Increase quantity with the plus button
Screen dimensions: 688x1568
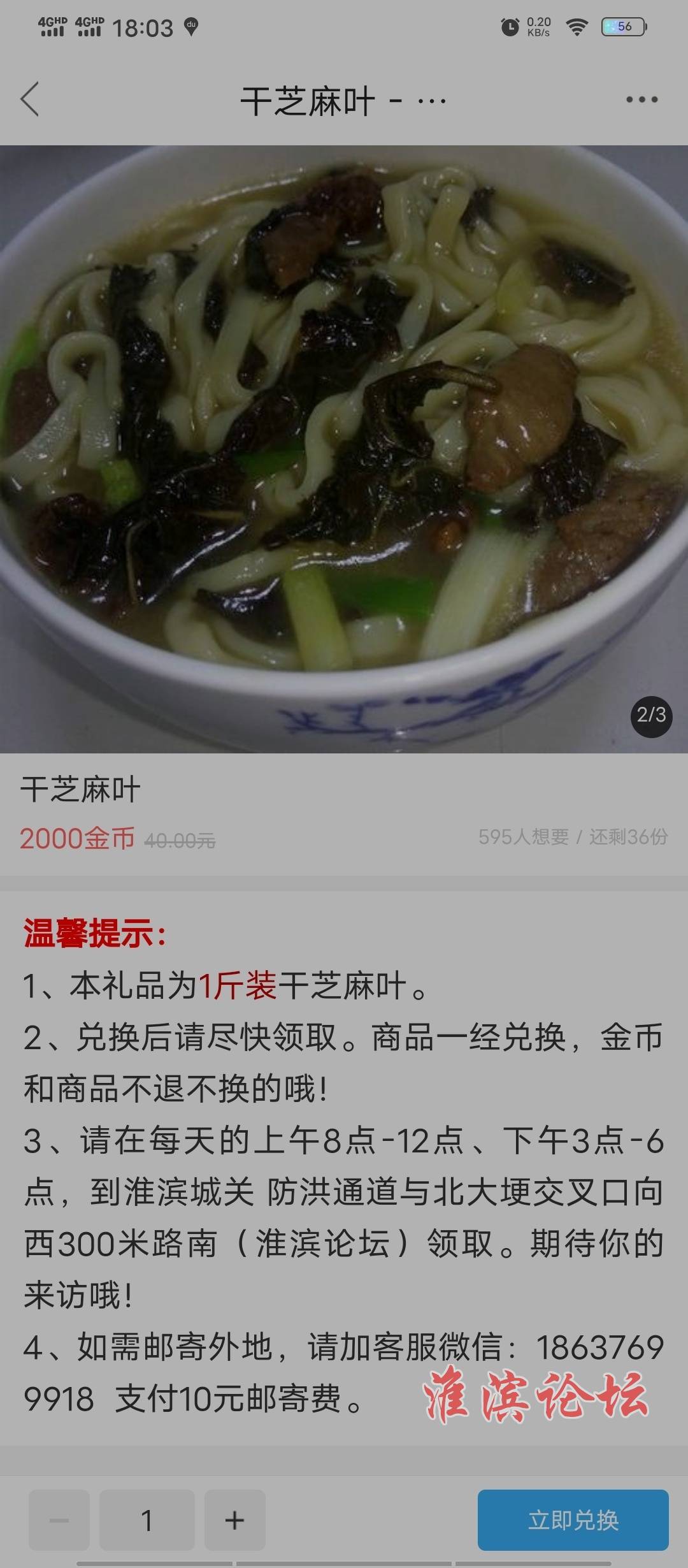click(234, 1520)
